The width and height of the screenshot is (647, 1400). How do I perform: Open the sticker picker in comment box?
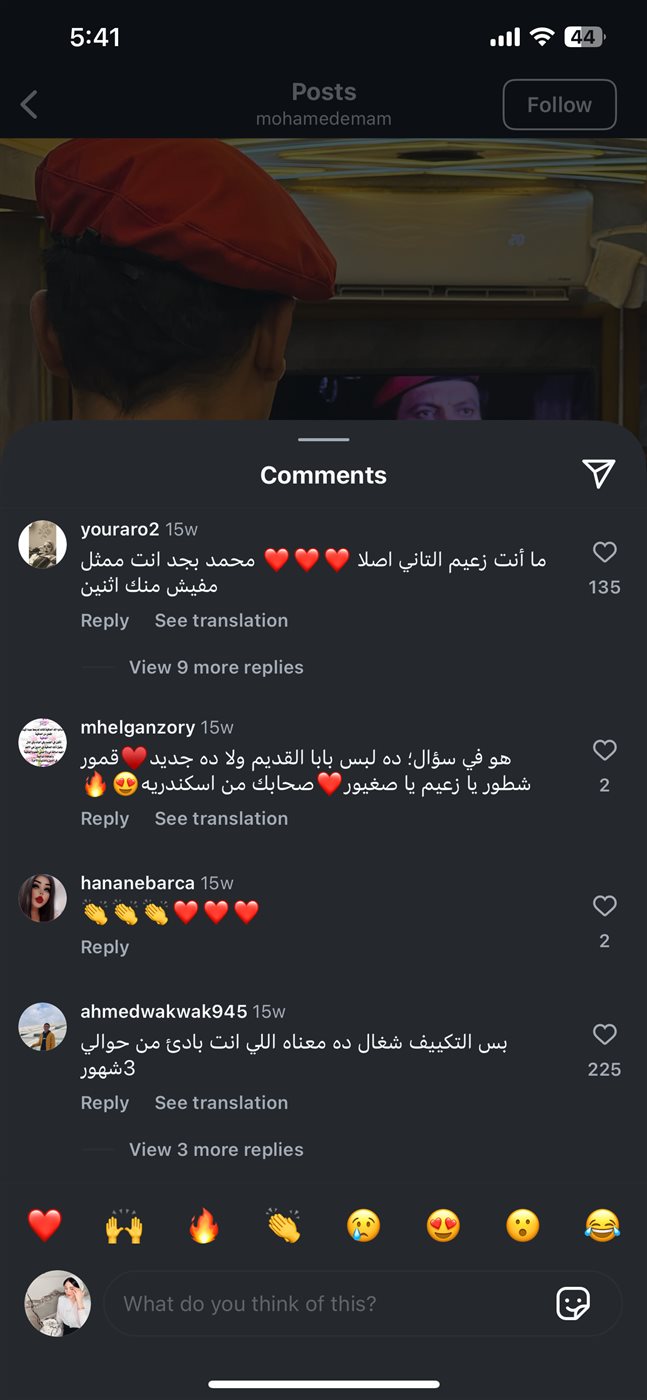[x=573, y=1303]
